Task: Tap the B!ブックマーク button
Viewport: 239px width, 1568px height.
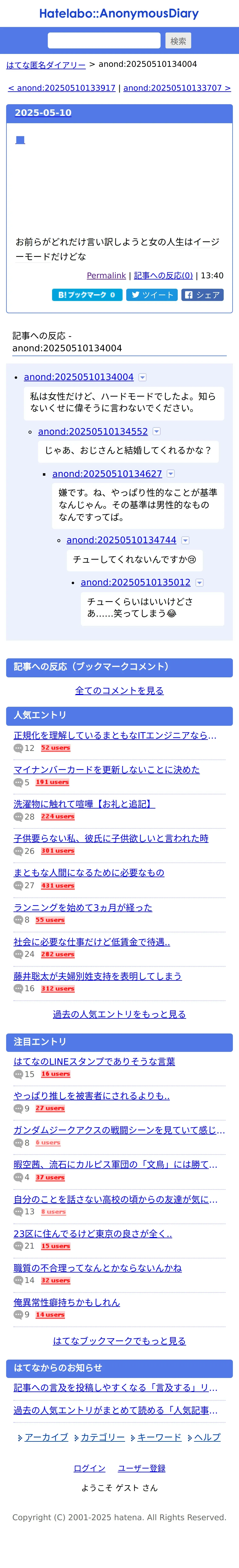Action: (x=87, y=295)
